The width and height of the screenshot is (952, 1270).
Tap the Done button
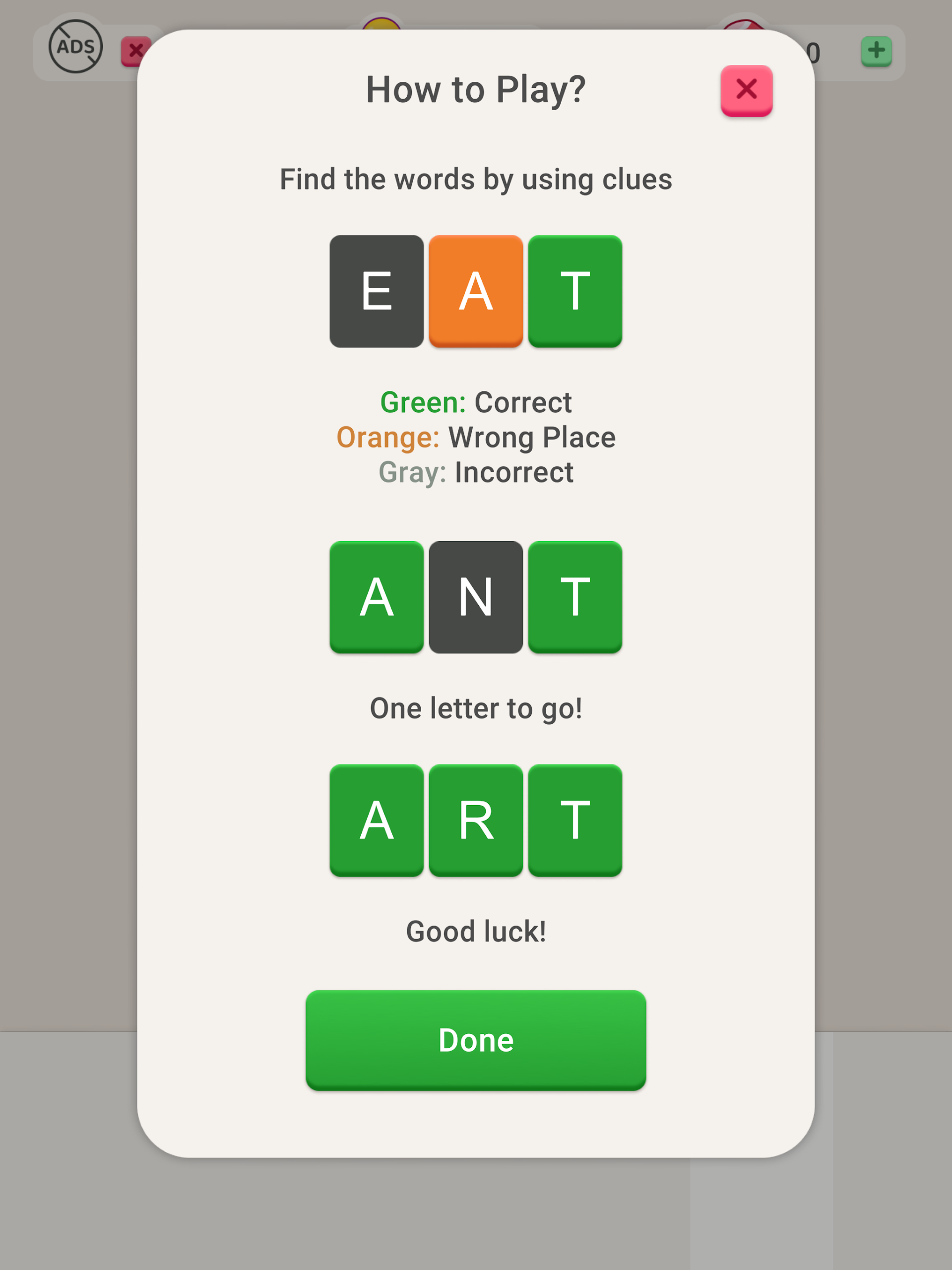point(476,1040)
